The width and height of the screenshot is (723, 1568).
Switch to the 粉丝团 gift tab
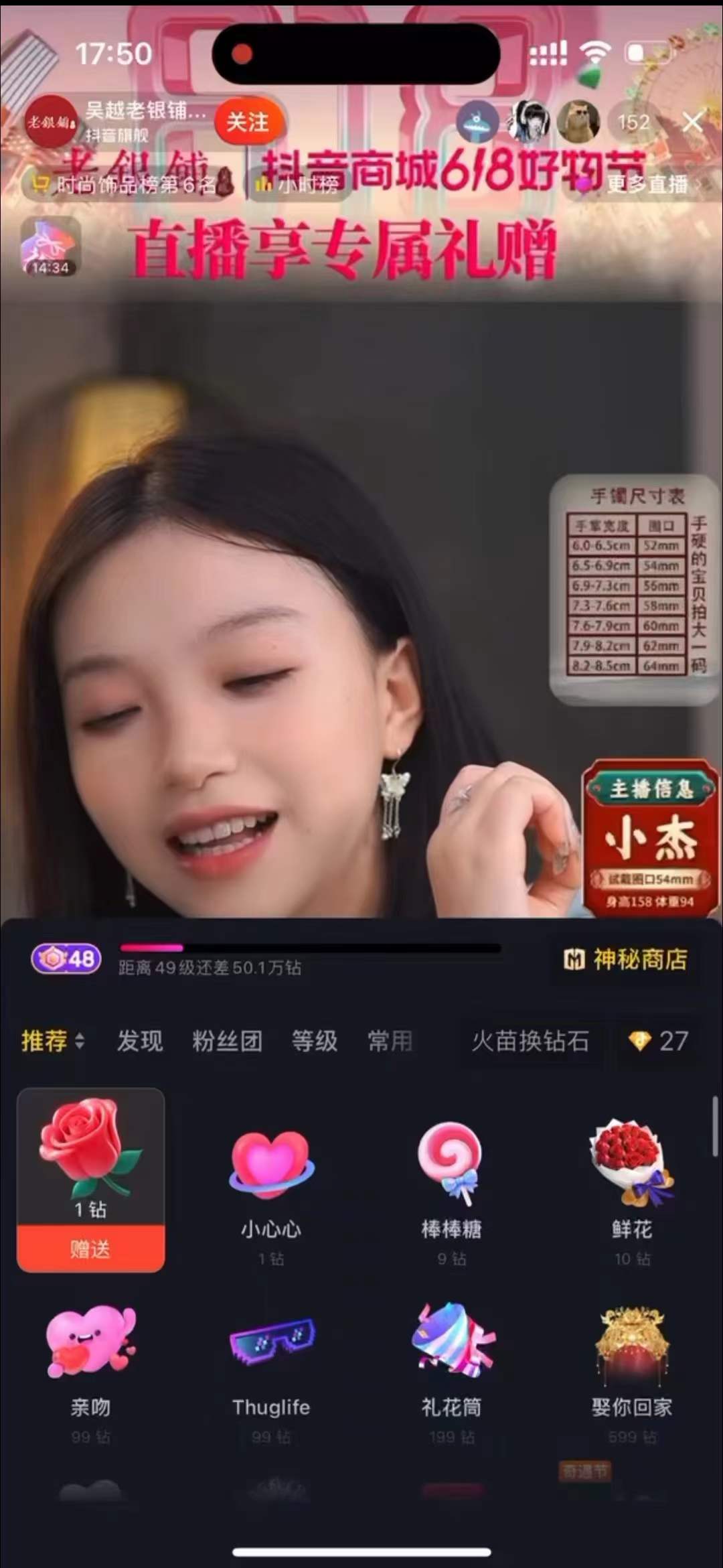tap(227, 1041)
